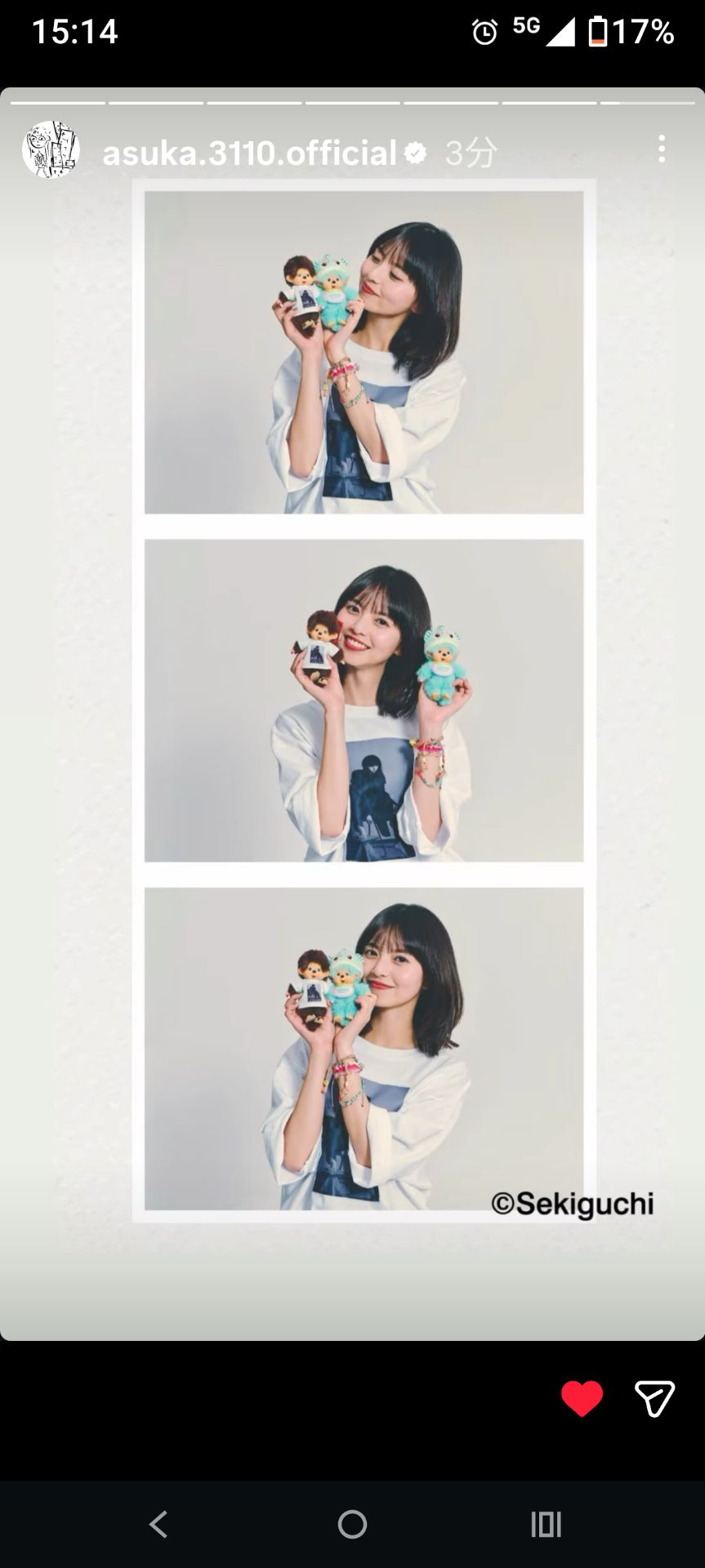The image size is (705, 1568).
Task: Share the story via the paper plane icon
Action: pos(654,1399)
